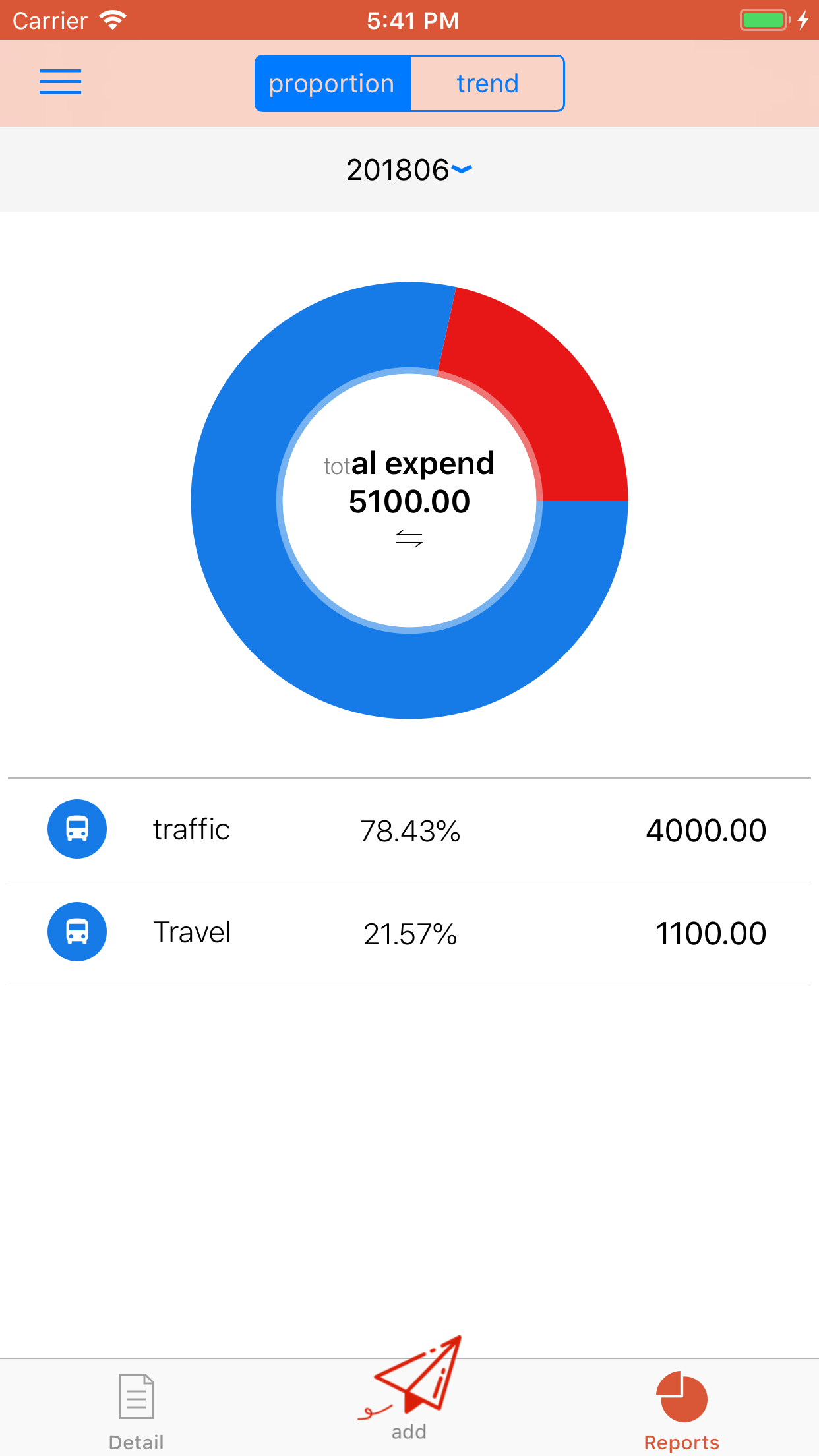The height and width of the screenshot is (1456, 819).
Task: Tap the swap arrows under total expend
Action: pyautogui.click(x=409, y=539)
